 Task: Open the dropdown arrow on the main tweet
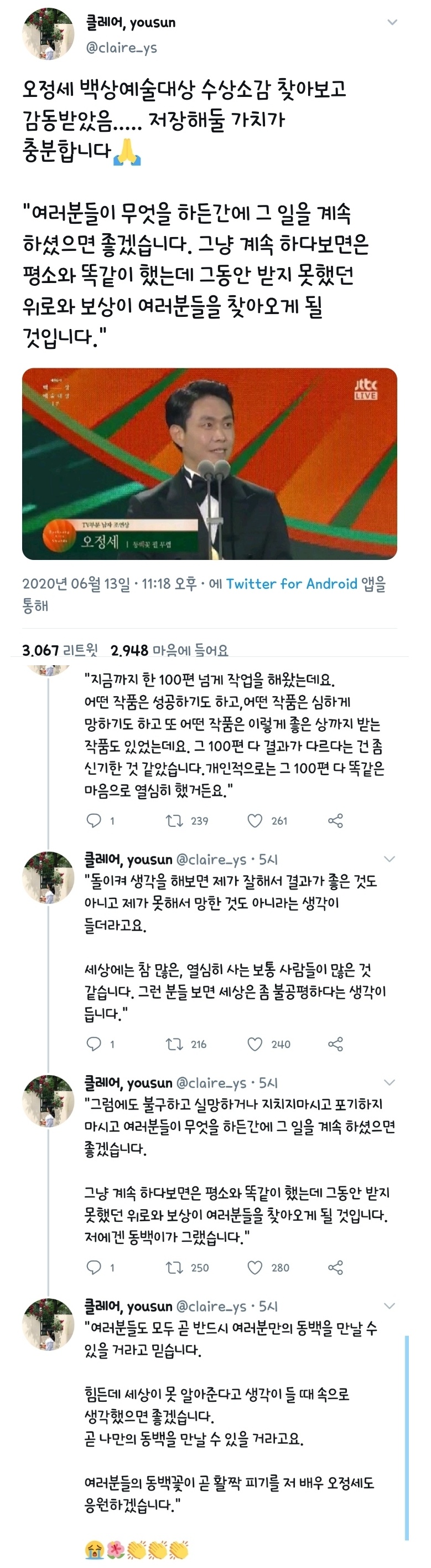pos(392,23)
